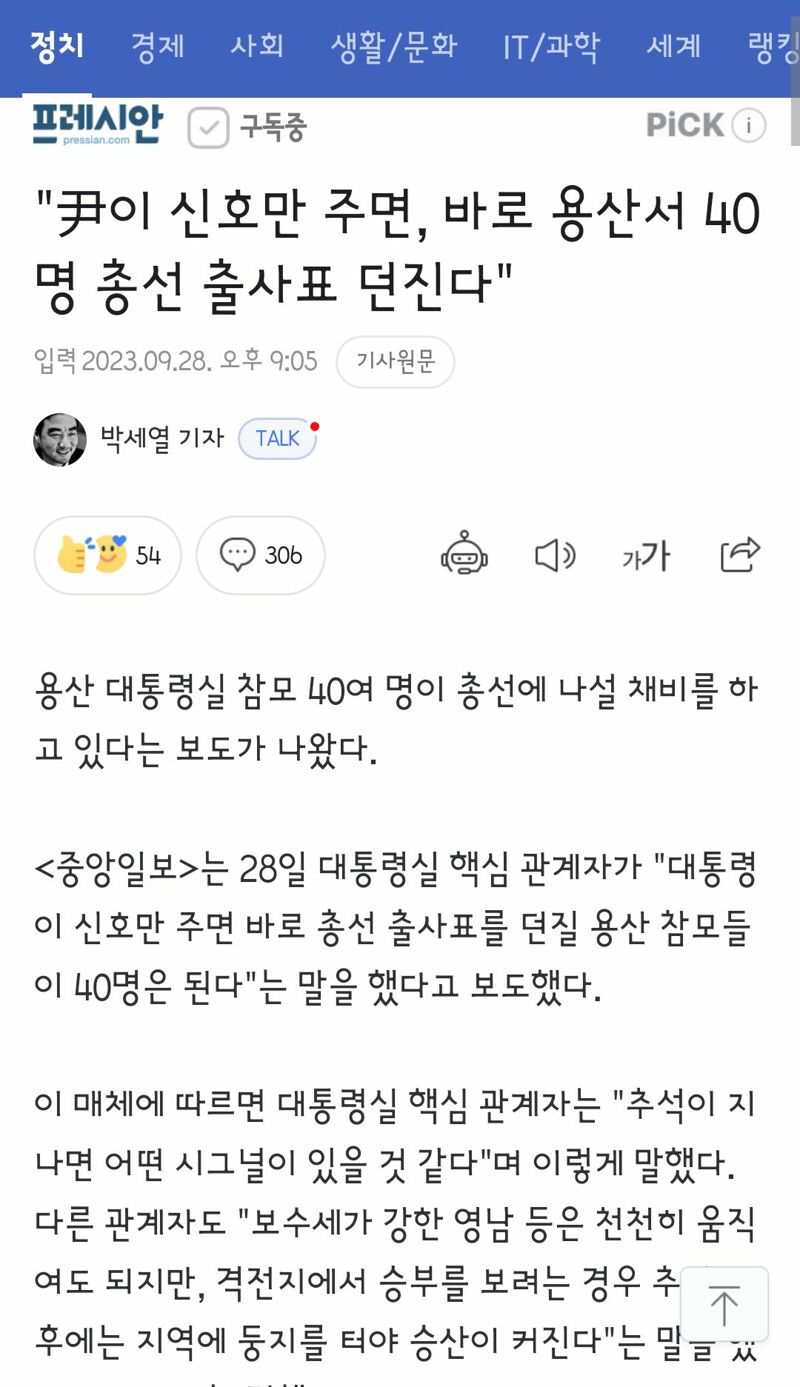The width and height of the screenshot is (800, 1387).
Task: Go to the 세계 tab
Action: tap(673, 46)
